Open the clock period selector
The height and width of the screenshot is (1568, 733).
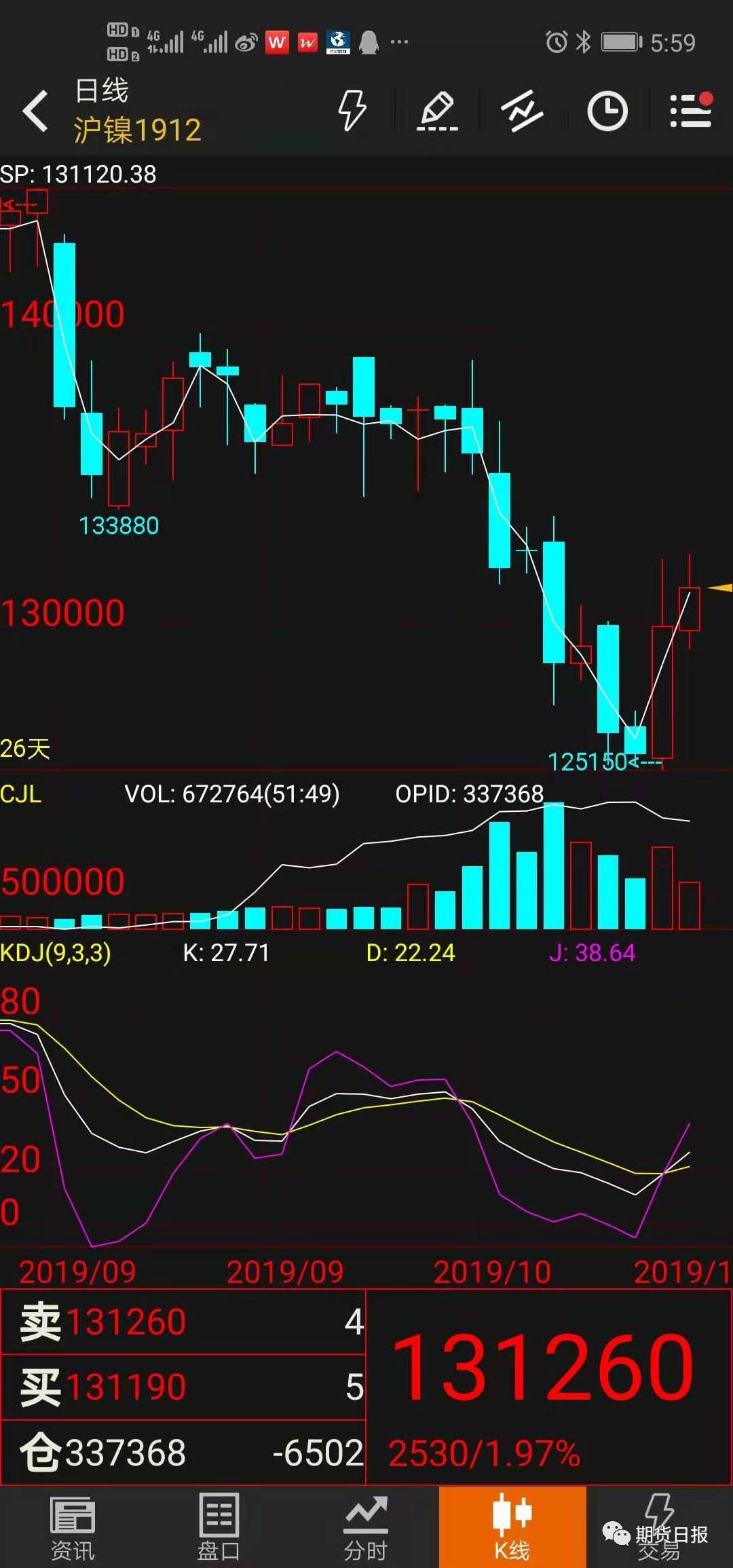(x=607, y=111)
